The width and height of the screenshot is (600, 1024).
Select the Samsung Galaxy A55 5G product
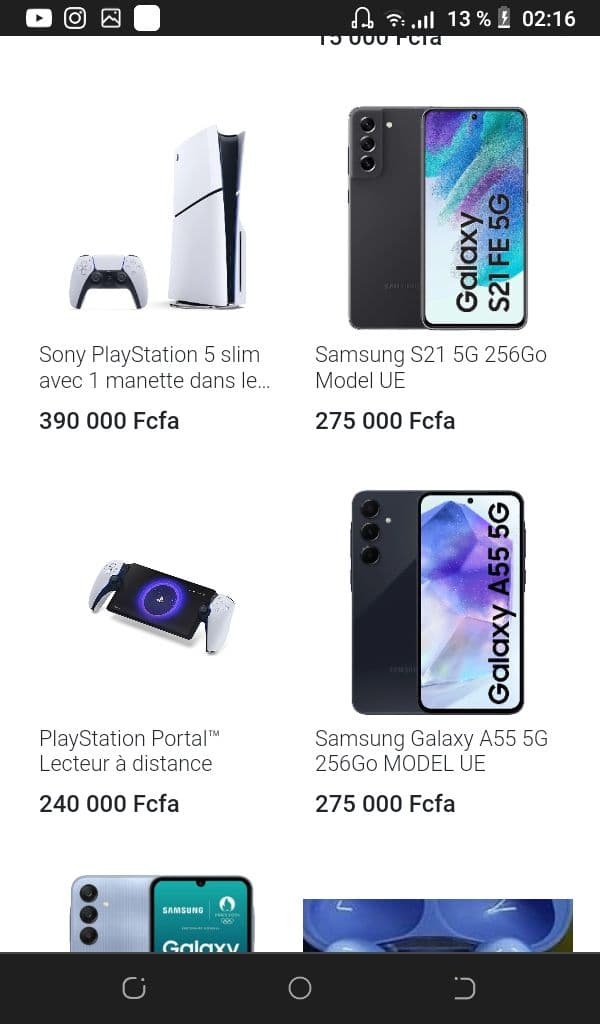coord(437,603)
